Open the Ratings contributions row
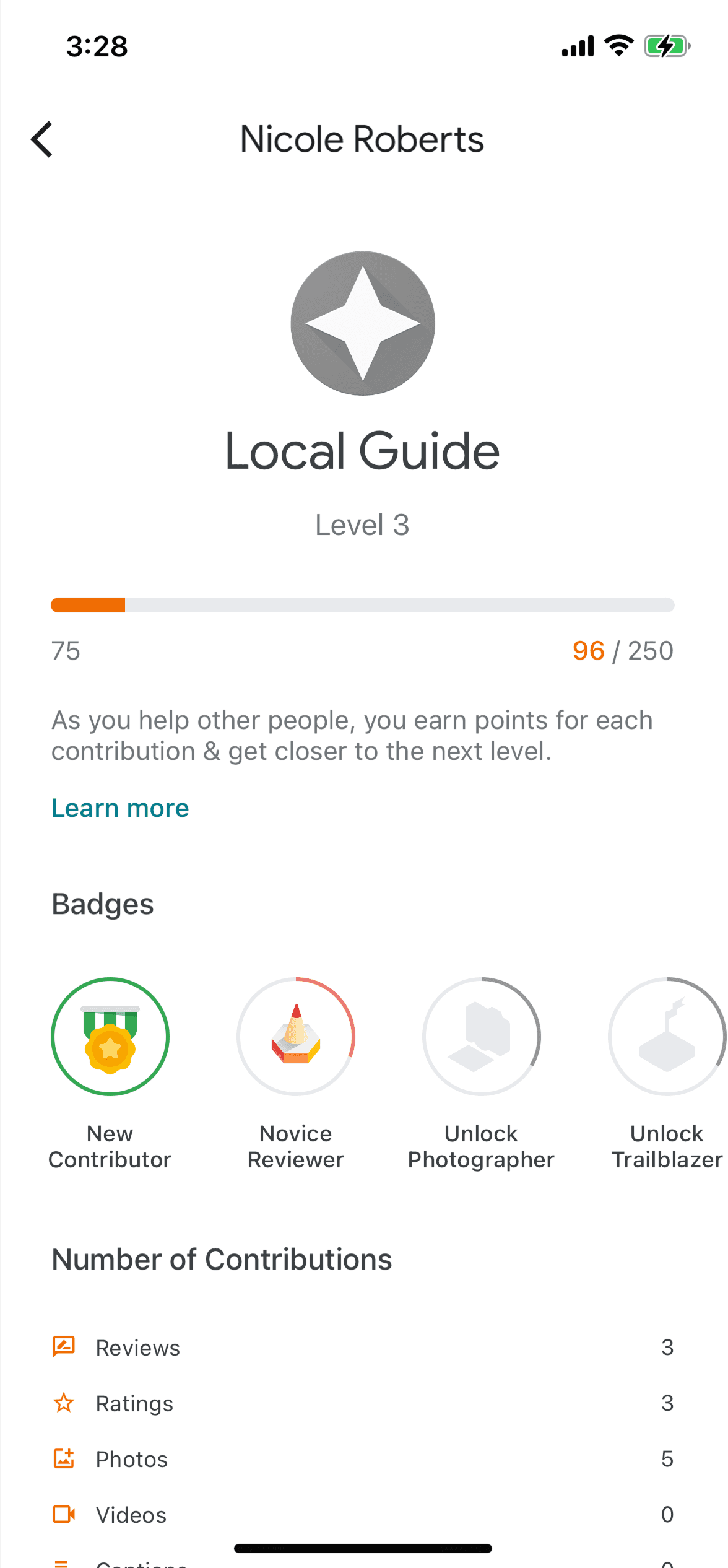 point(363,1403)
